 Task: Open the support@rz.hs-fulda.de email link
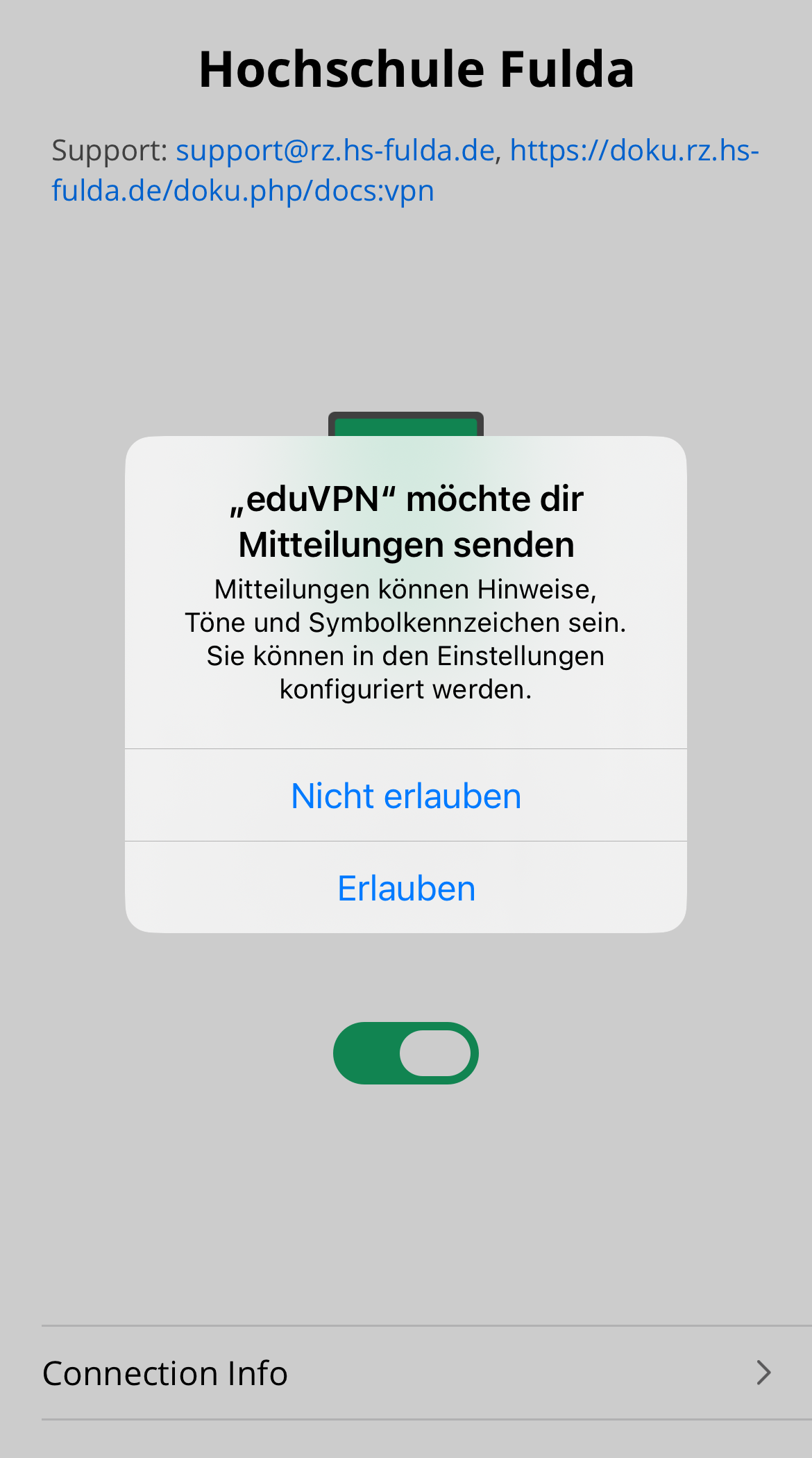(335, 151)
